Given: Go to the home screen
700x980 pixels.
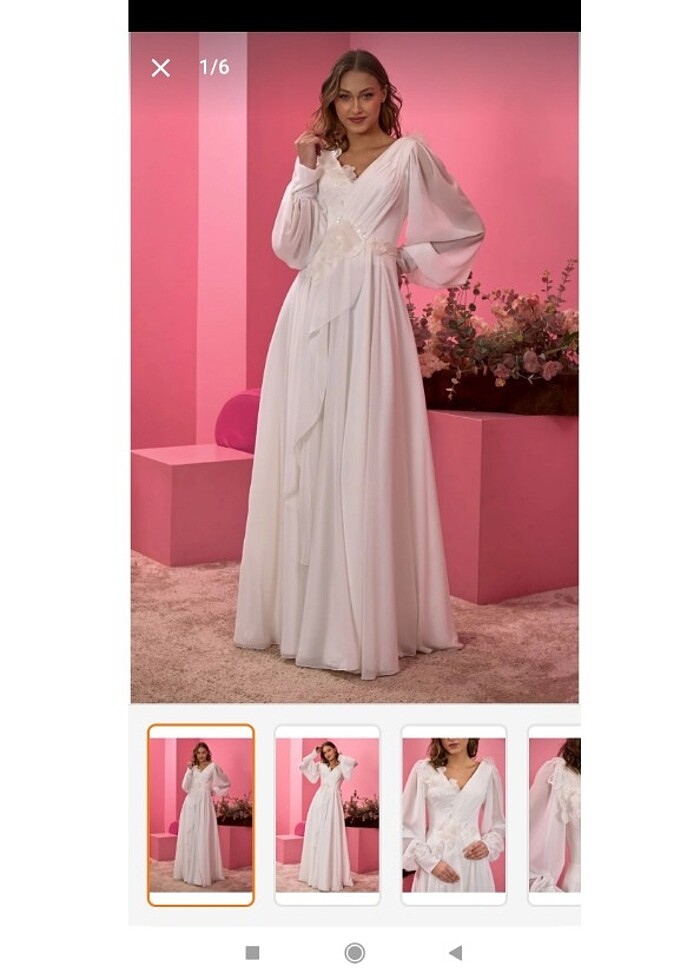Looking at the screenshot, I should [x=354, y=953].
